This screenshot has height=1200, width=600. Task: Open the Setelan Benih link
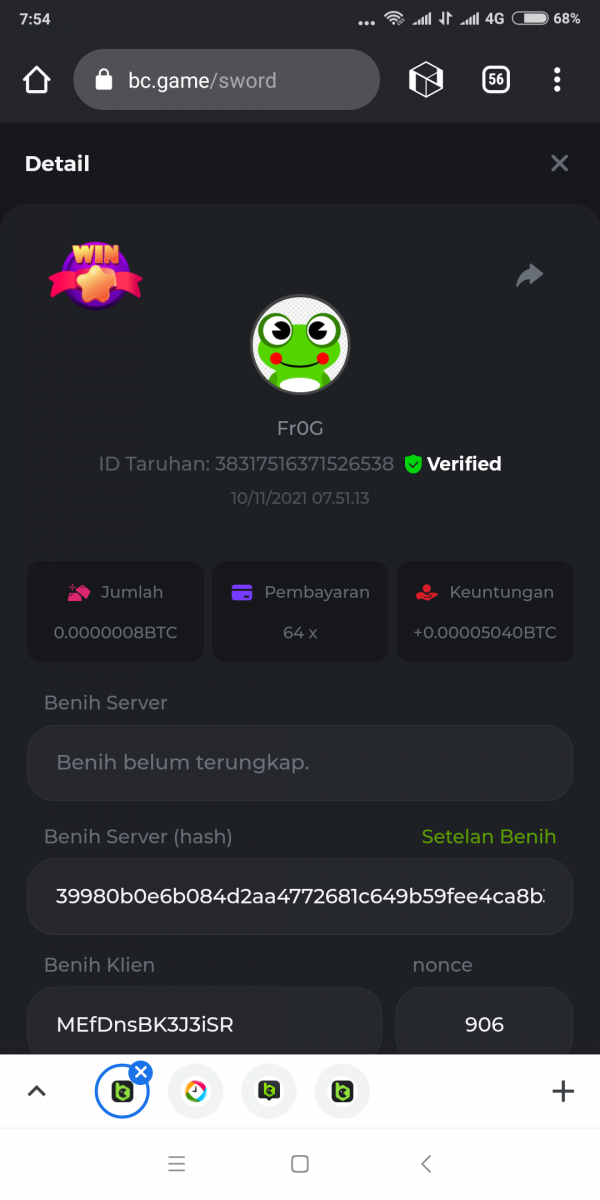[x=488, y=837]
